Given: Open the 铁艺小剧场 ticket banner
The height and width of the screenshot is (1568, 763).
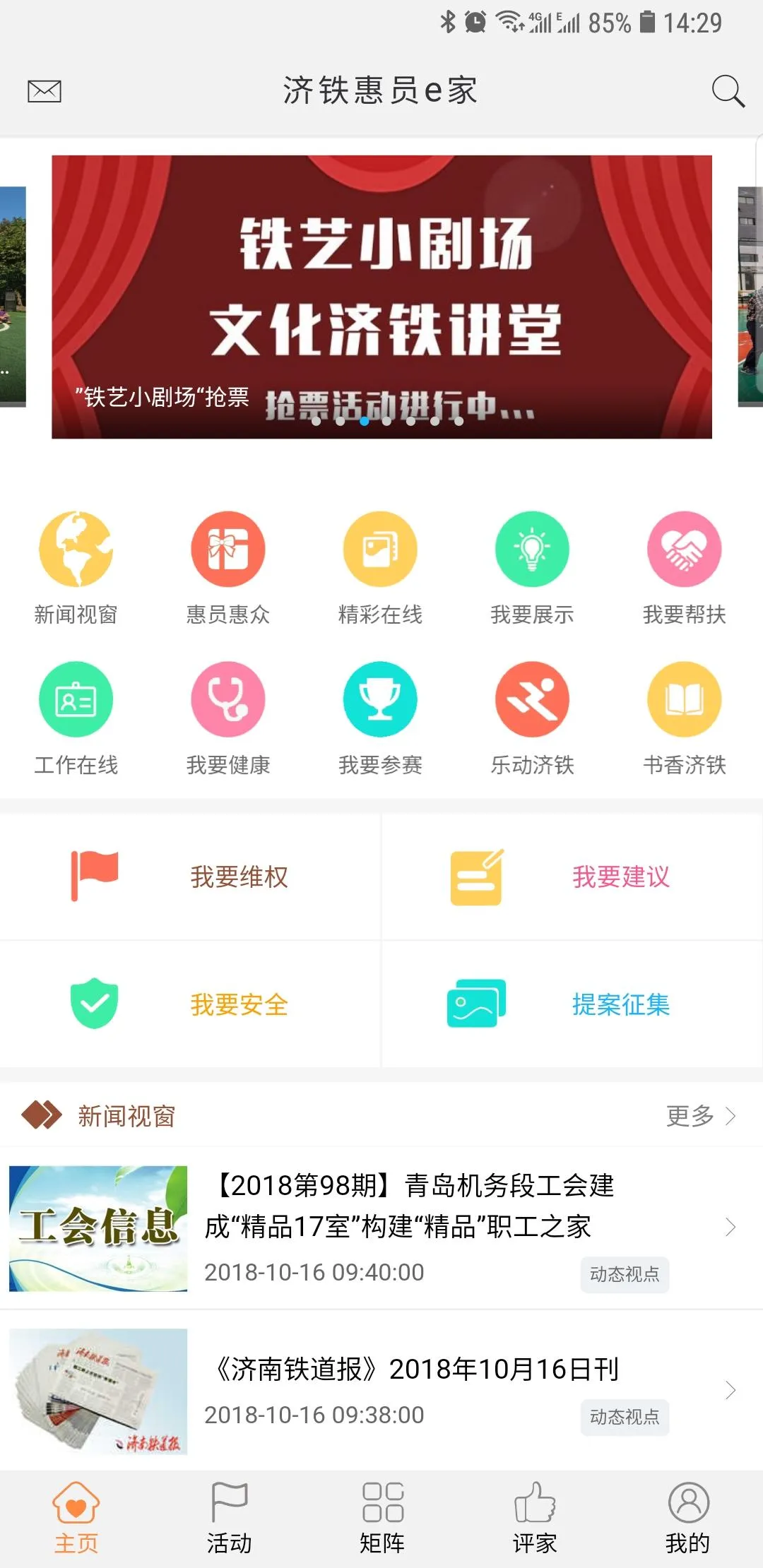Looking at the screenshot, I should pos(381,297).
